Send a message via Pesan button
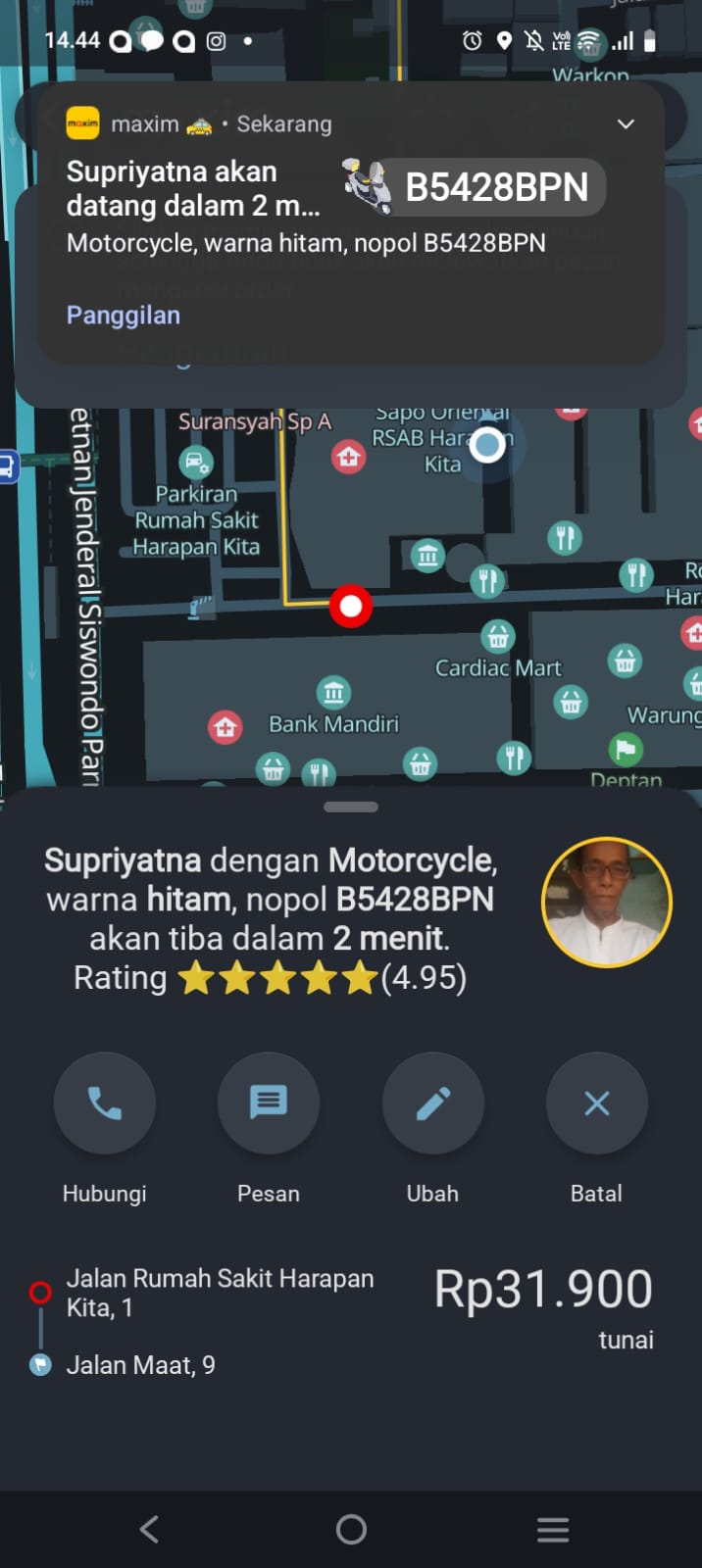 tap(268, 1103)
